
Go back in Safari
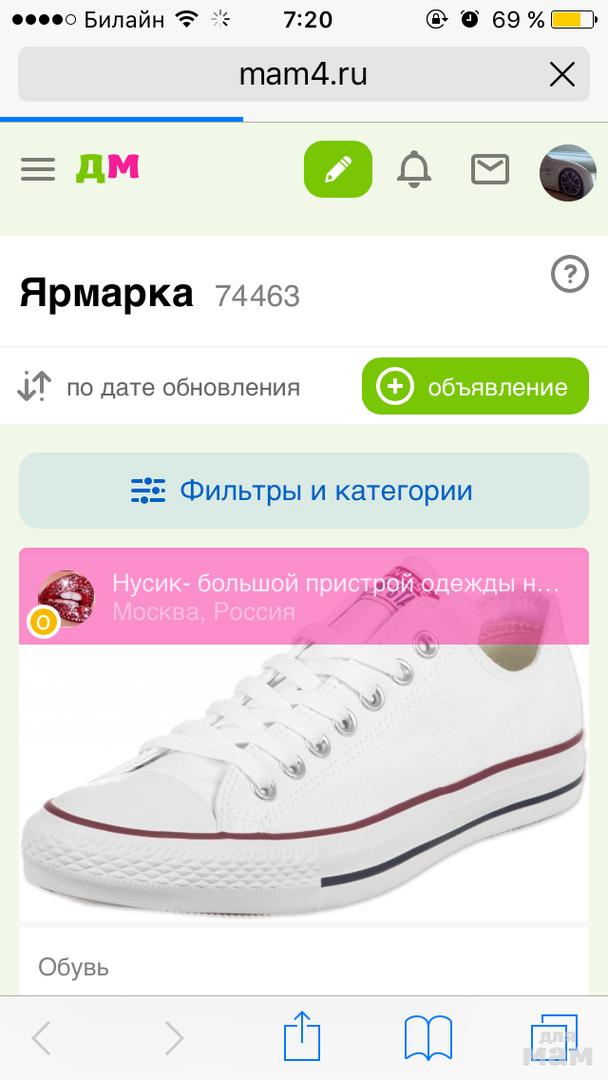point(42,1038)
